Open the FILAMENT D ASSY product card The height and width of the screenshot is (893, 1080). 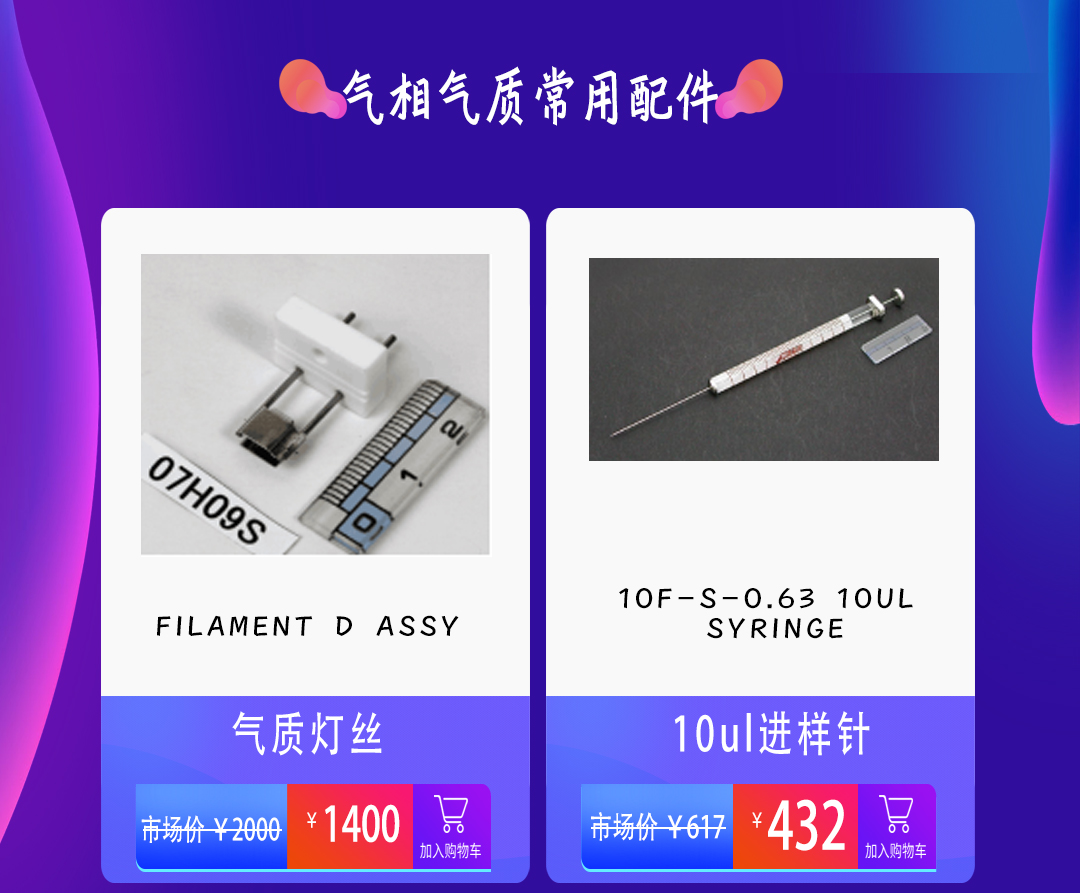click(315, 405)
